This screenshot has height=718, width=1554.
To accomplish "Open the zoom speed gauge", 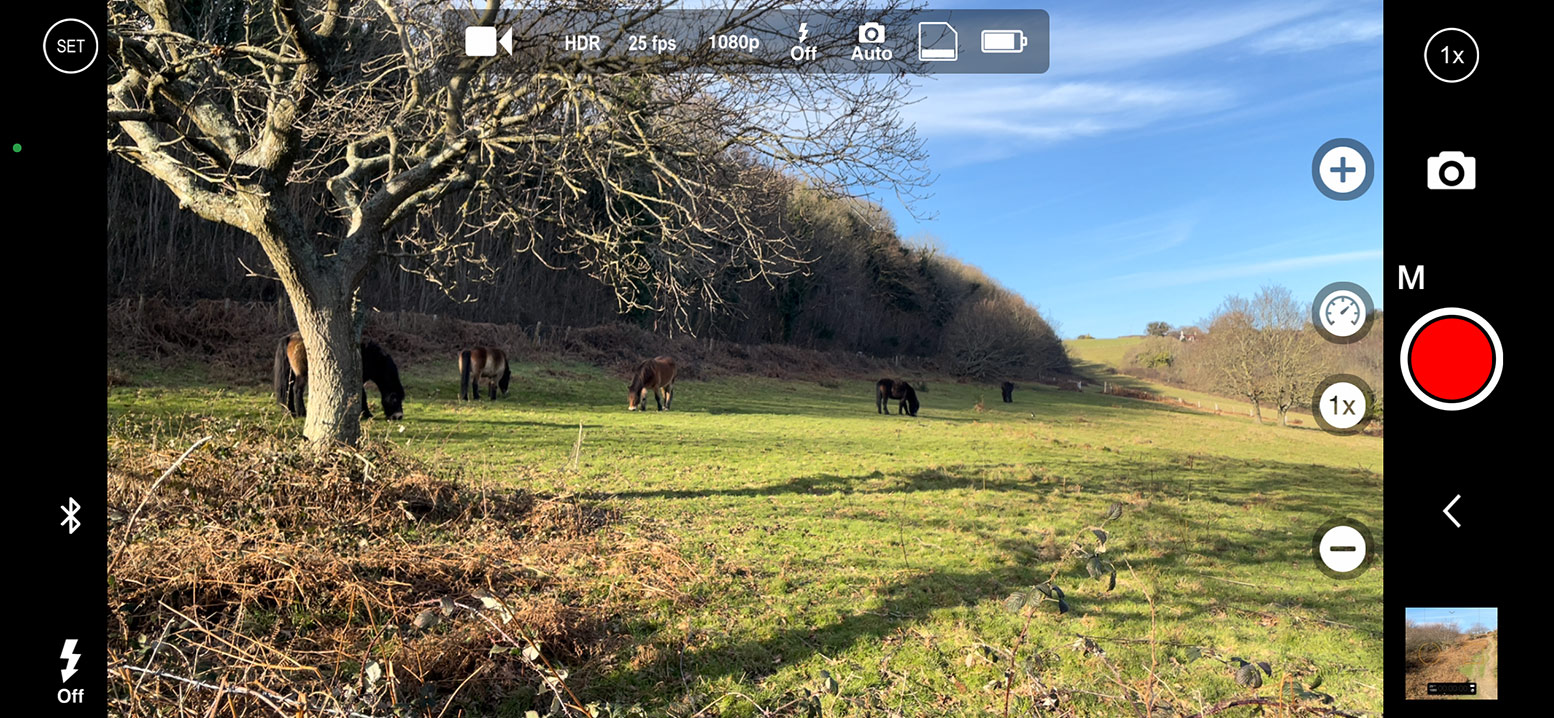I will pyautogui.click(x=1342, y=314).
